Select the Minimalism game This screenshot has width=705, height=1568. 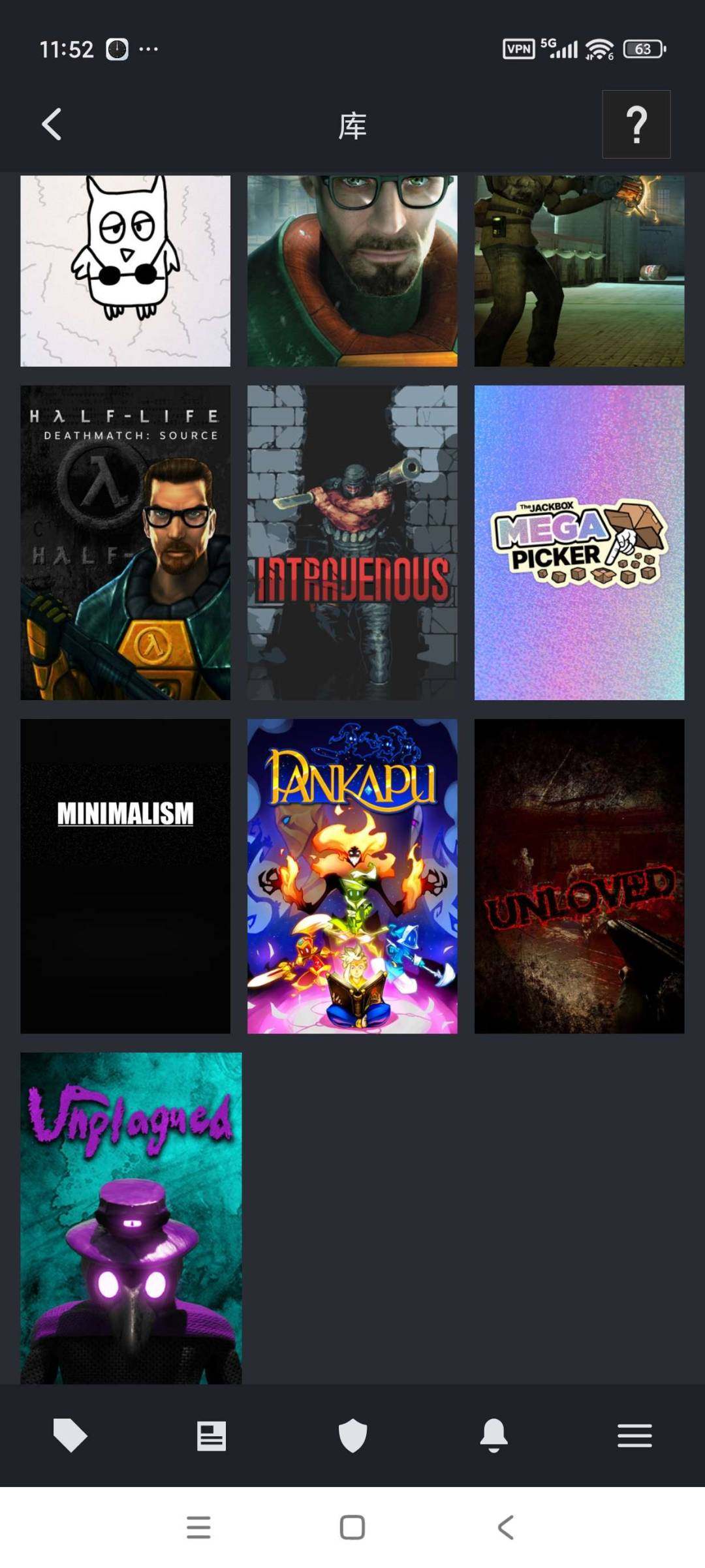click(125, 876)
